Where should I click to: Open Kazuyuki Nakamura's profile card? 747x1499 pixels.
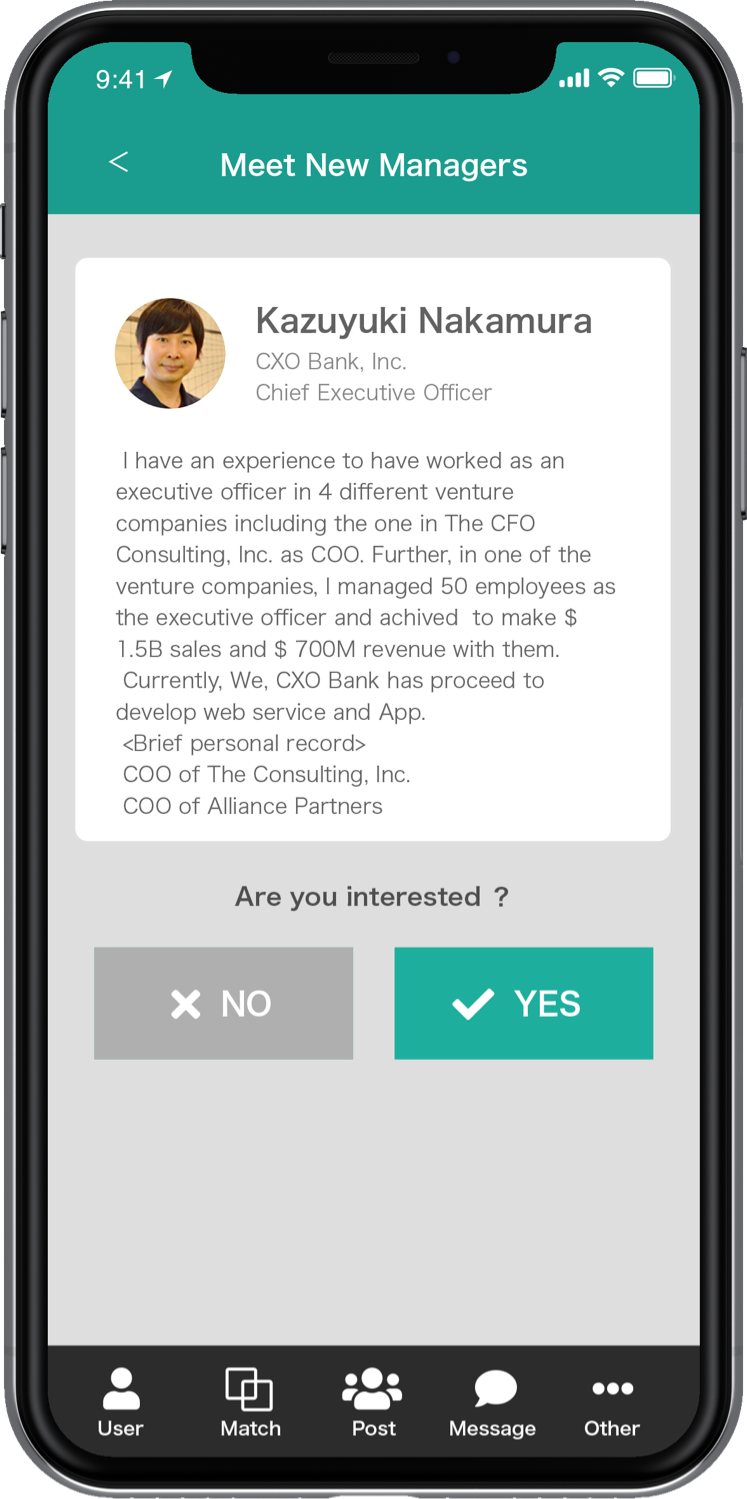click(x=372, y=549)
